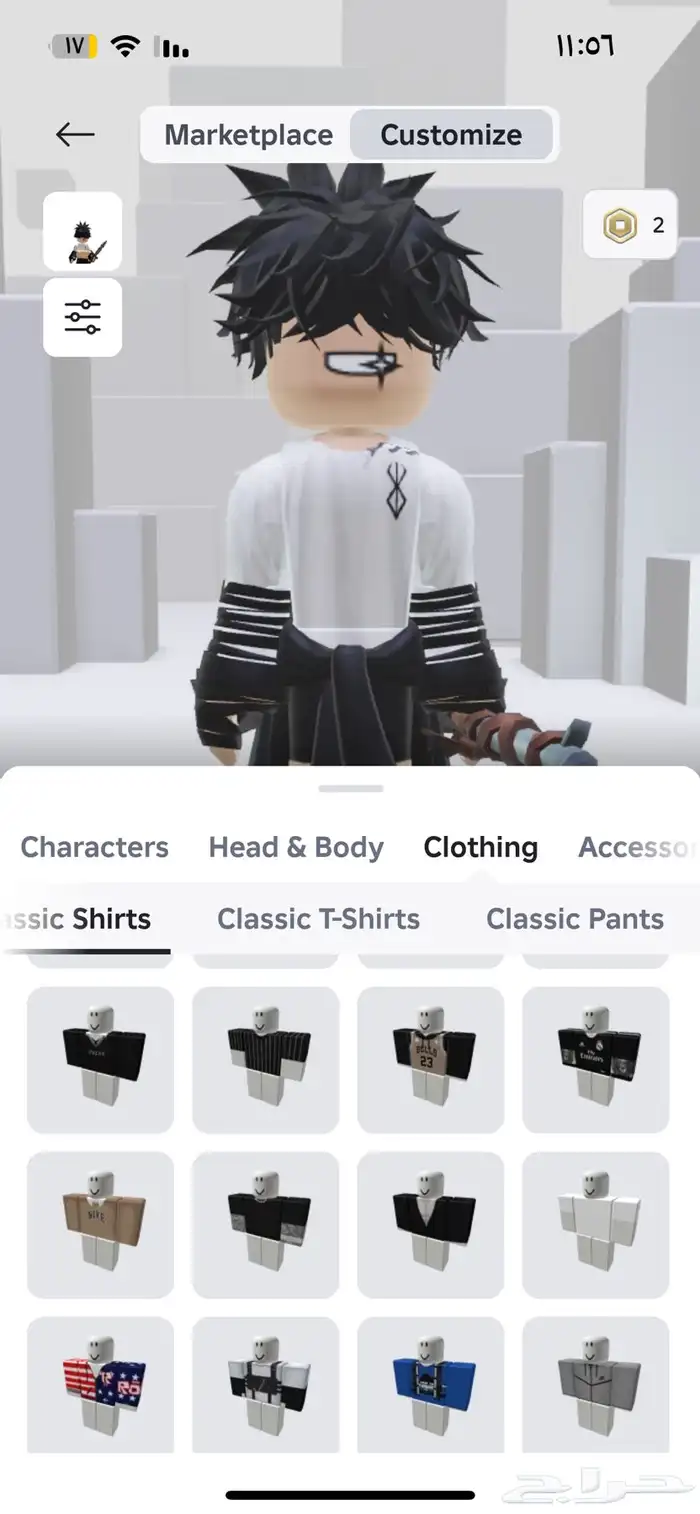This screenshot has width=700, height=1514.
Task: Equip the plain white shirt
Action: [x=595, y=1224]
